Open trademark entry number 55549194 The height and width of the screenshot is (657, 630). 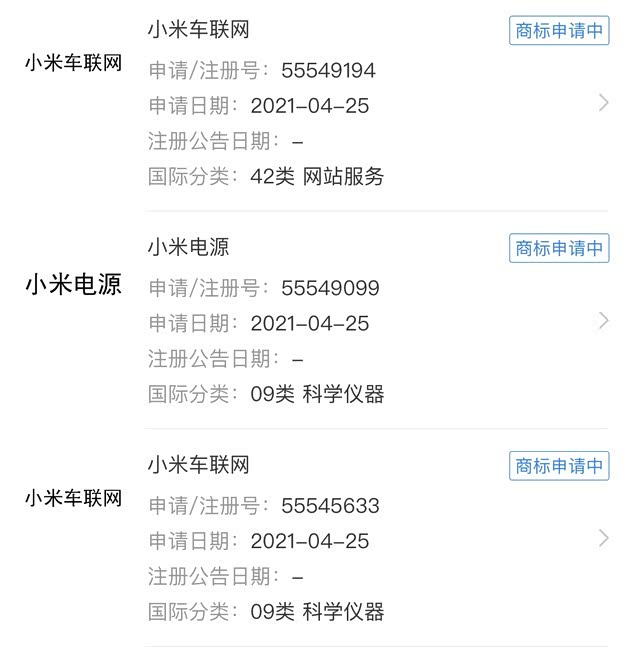pyautogui.click(x=603, y=102)
